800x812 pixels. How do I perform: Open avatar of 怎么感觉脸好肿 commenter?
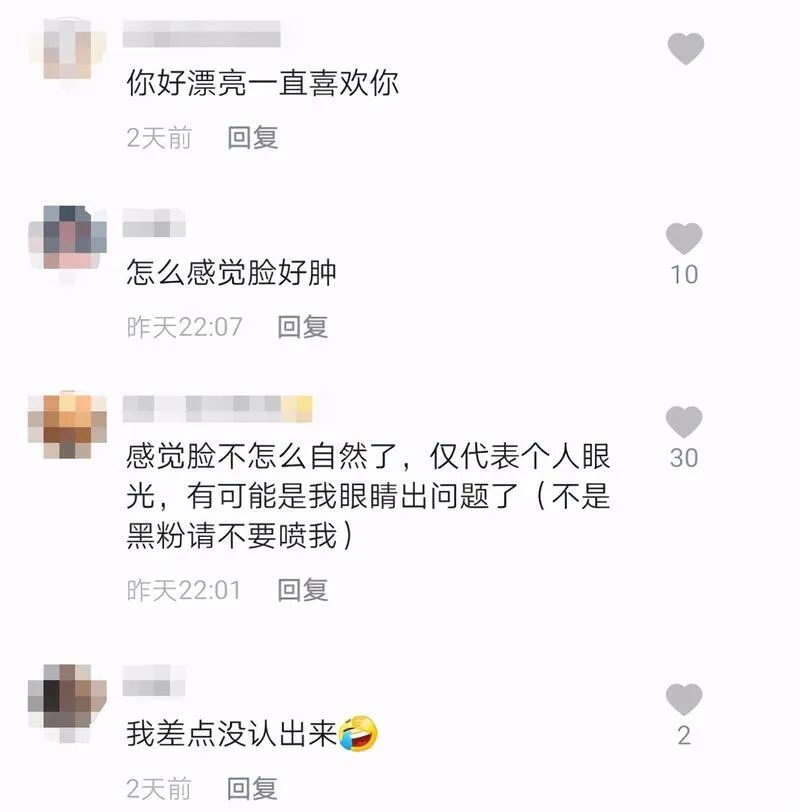click(x=68, y=236)
